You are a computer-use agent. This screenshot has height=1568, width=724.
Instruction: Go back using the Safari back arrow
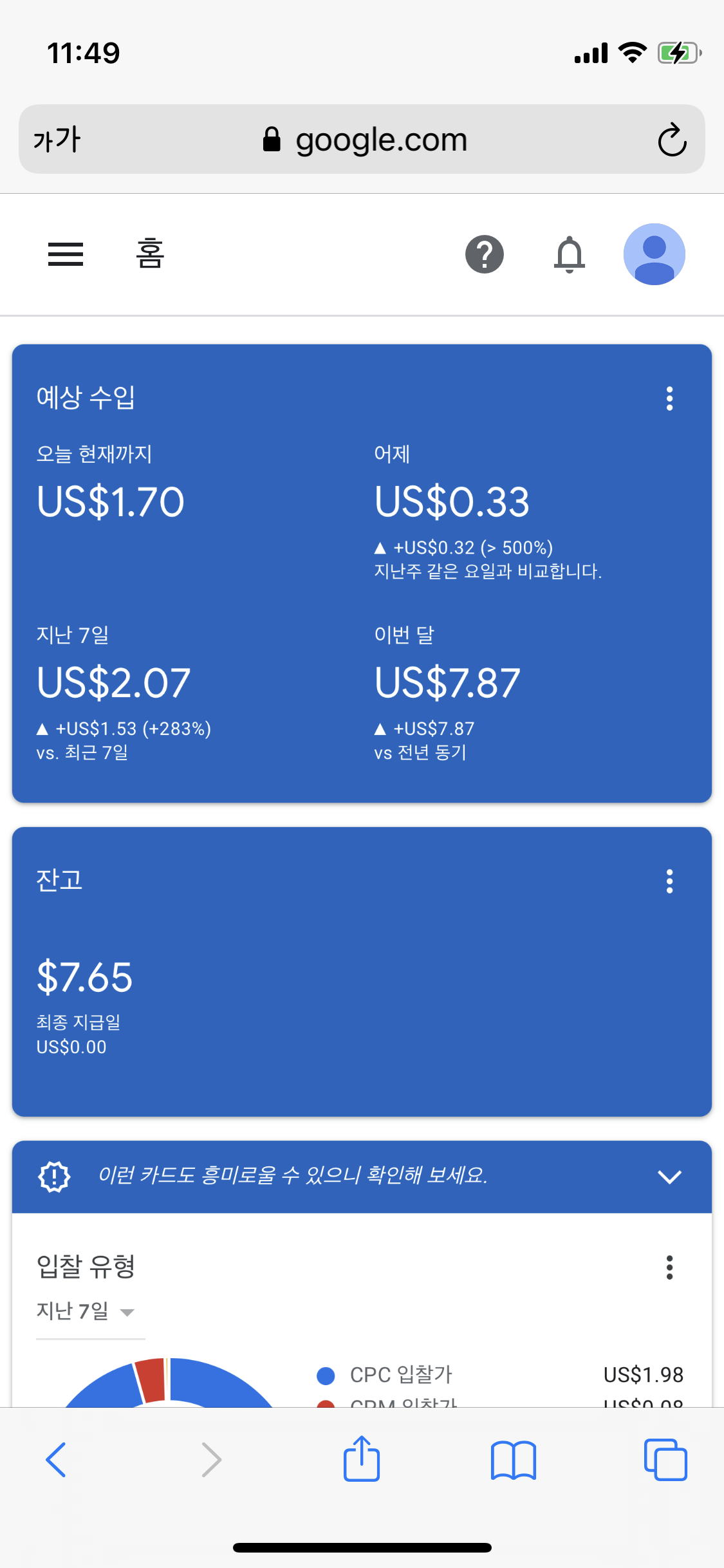point(57,1459)
